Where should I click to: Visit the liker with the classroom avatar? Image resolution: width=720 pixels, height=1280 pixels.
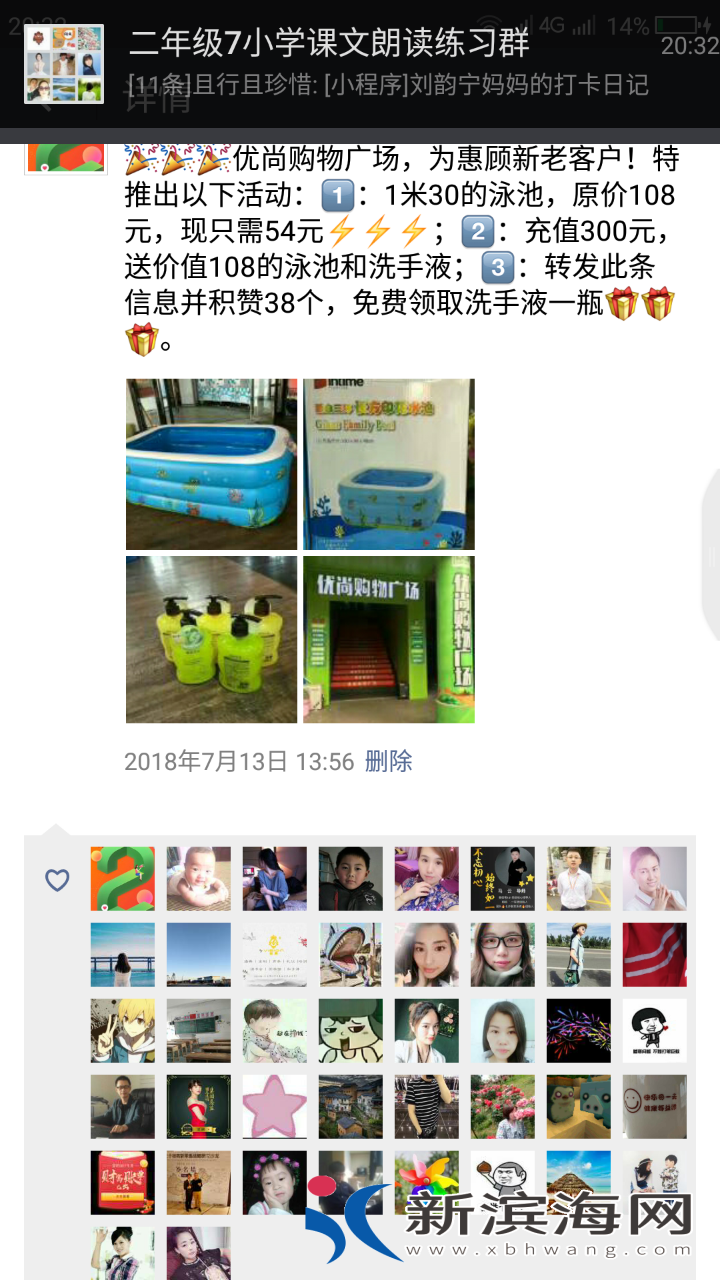199,1031
